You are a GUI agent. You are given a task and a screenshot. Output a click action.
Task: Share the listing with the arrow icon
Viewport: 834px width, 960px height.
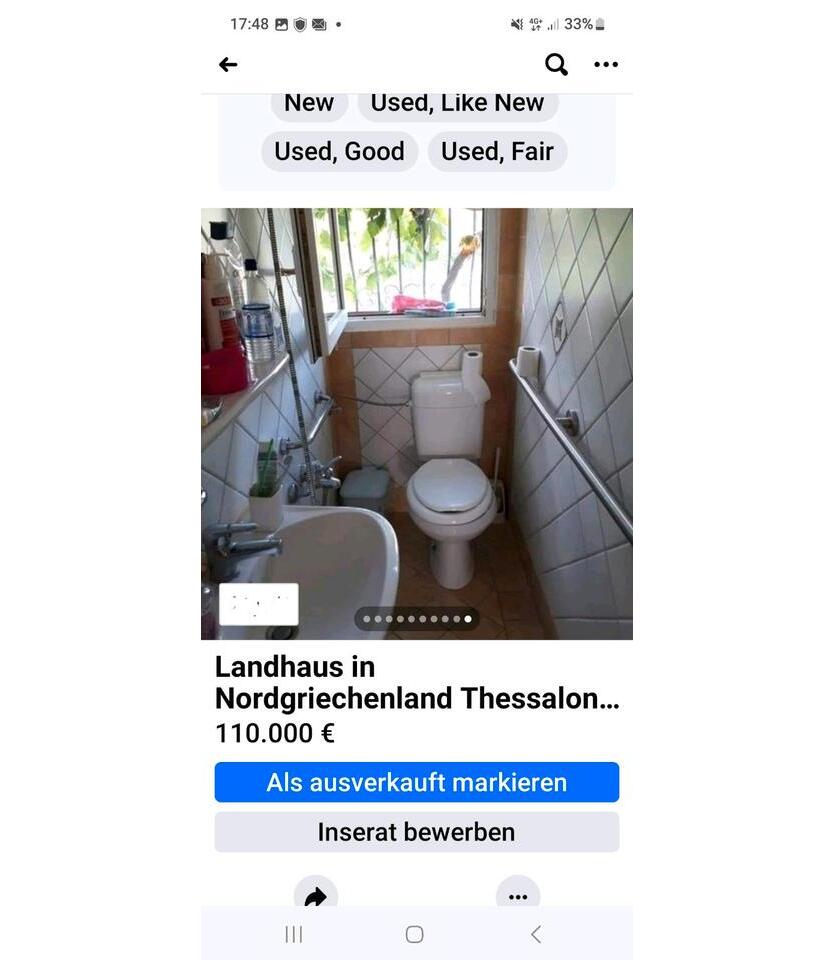[315, 896]
